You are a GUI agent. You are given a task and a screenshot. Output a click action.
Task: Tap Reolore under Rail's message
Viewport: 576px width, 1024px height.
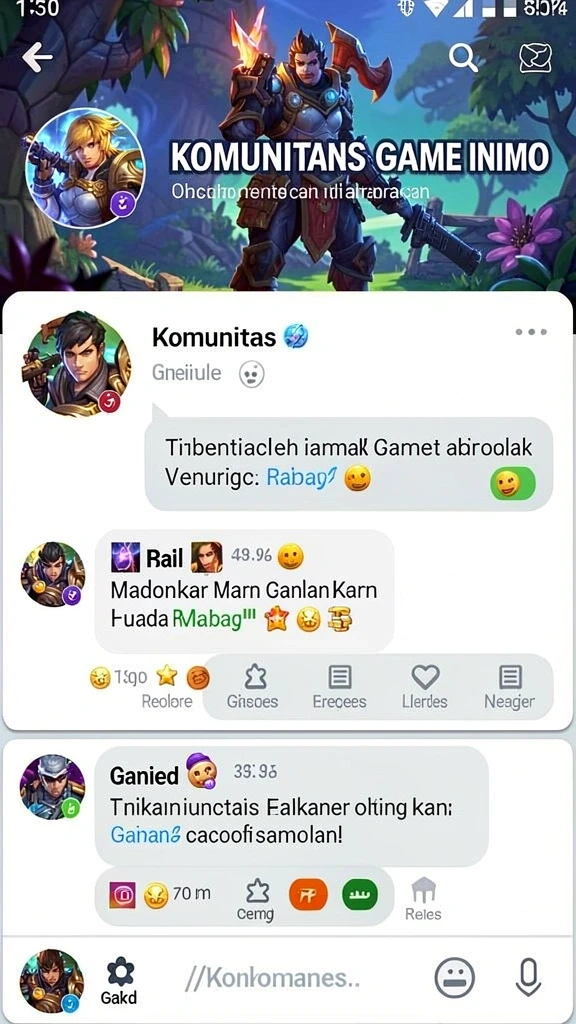pyautogui.click(x=167, y=701)
